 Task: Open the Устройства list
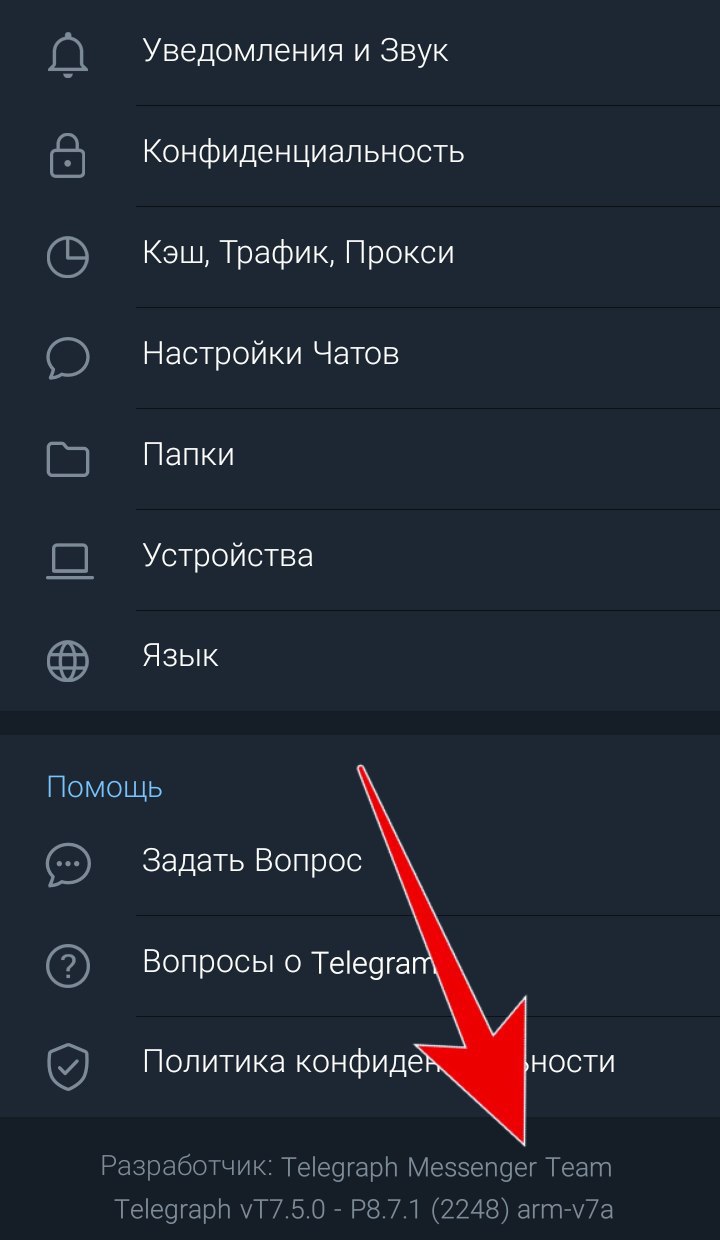click(360, 559)
